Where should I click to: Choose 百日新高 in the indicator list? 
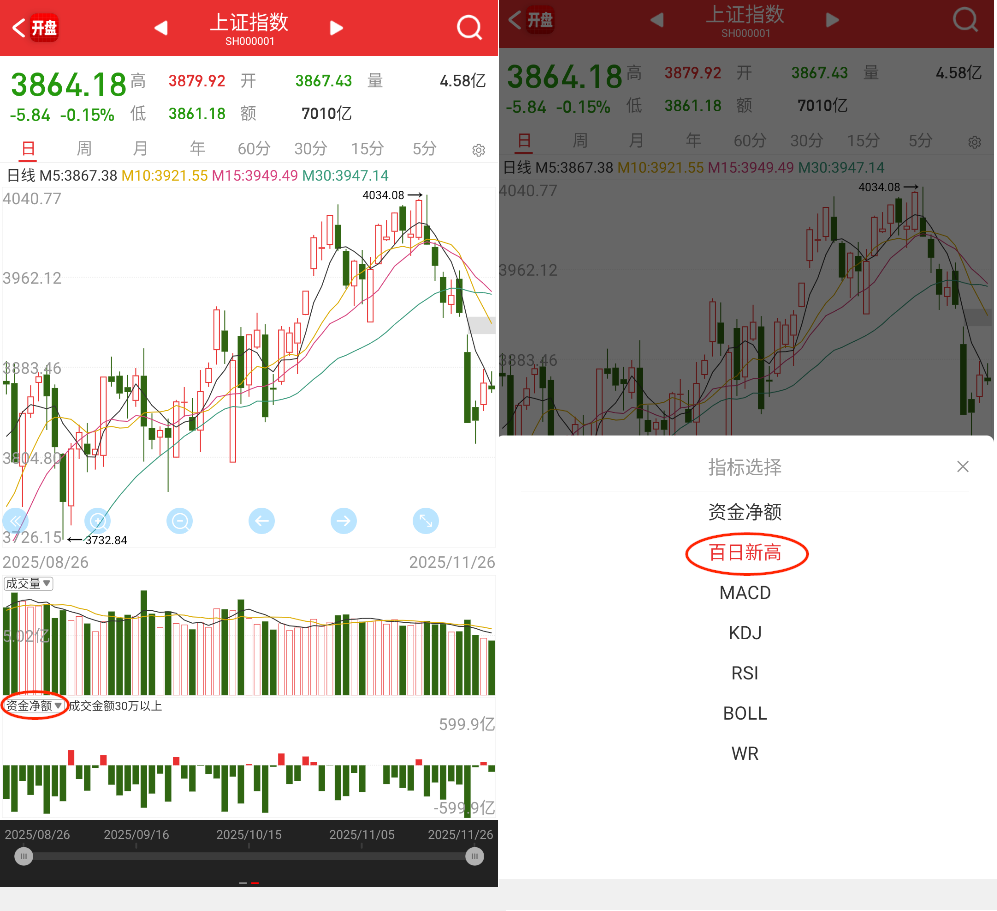(745, 553)
